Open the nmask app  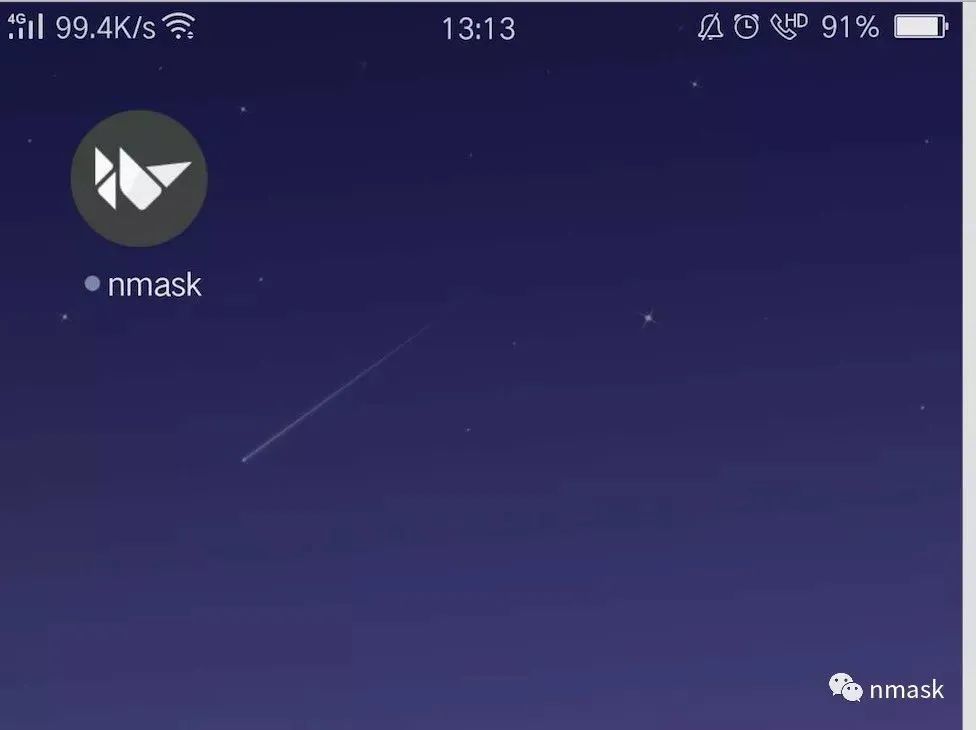click(139, 179)
